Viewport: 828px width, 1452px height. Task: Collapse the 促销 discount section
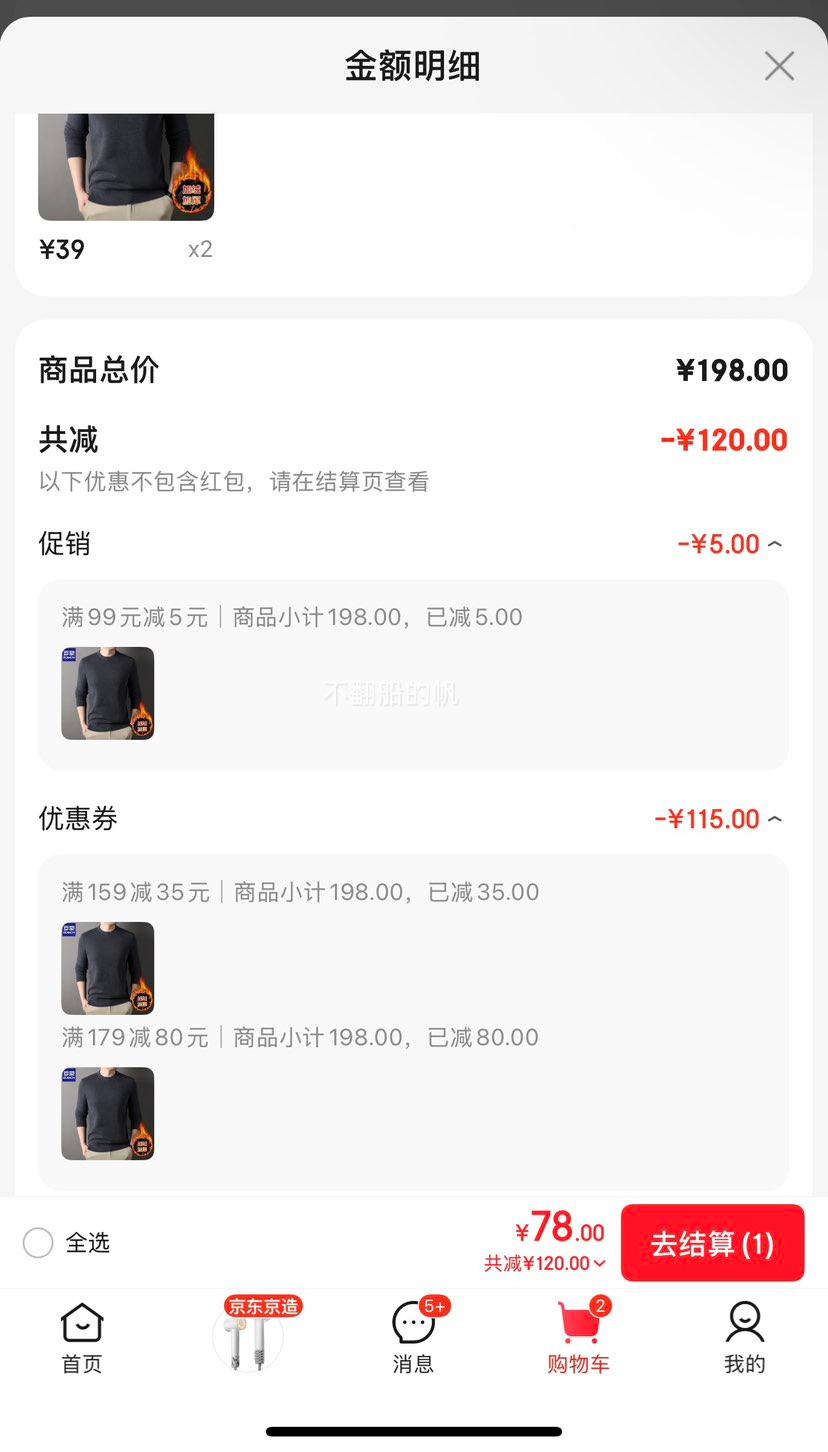click(x=775, y=545)
